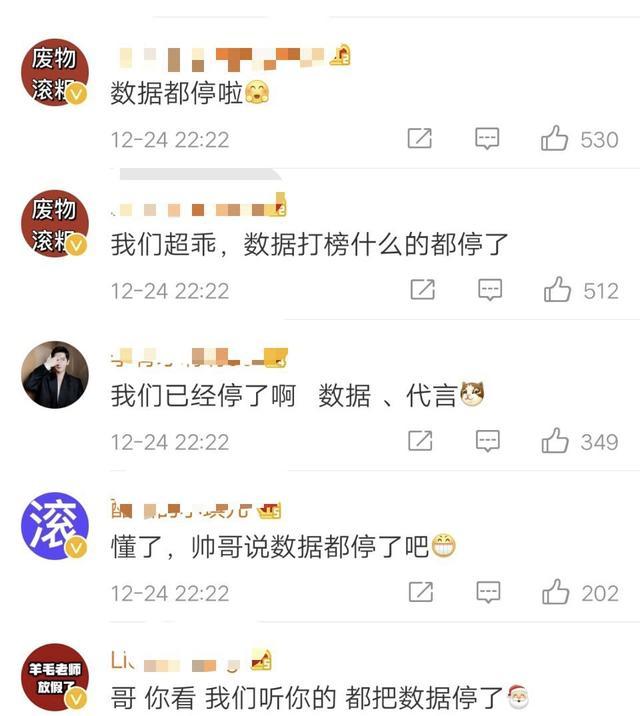640x716 pixels.
Task: Open avatar of commenter who wrote 数据都停啦
Action: coord(55,73)
